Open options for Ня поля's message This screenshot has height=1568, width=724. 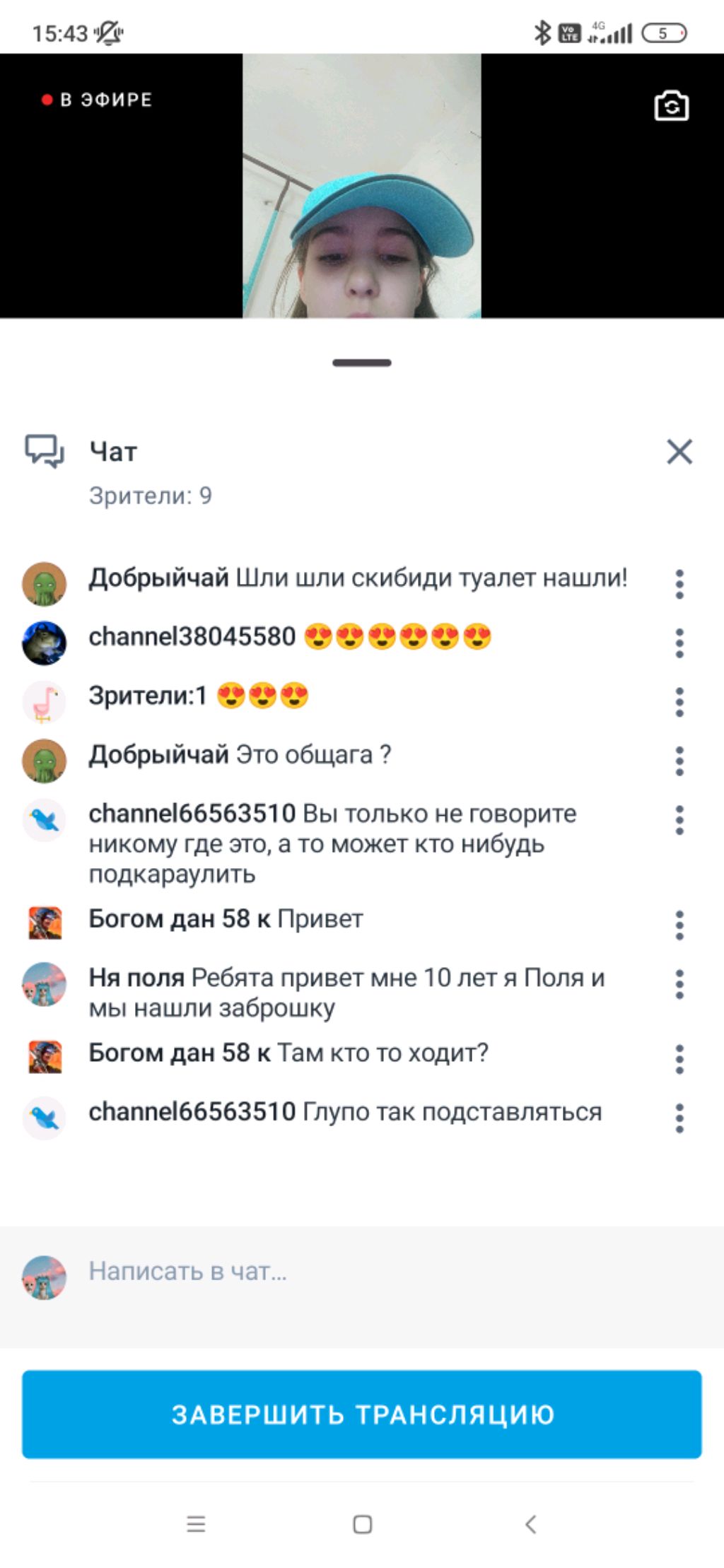(679, 984)
